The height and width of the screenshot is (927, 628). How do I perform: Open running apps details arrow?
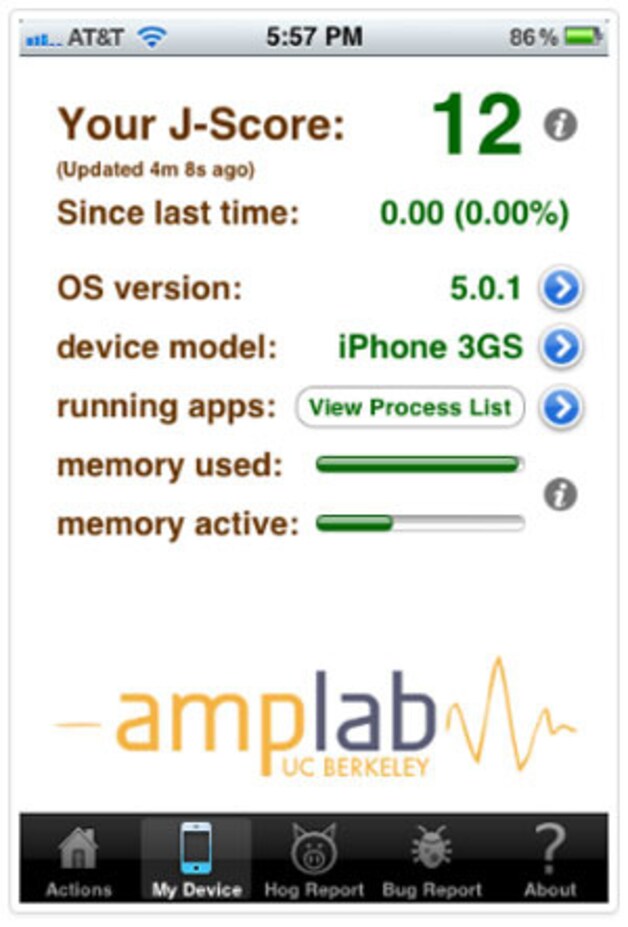561,407
